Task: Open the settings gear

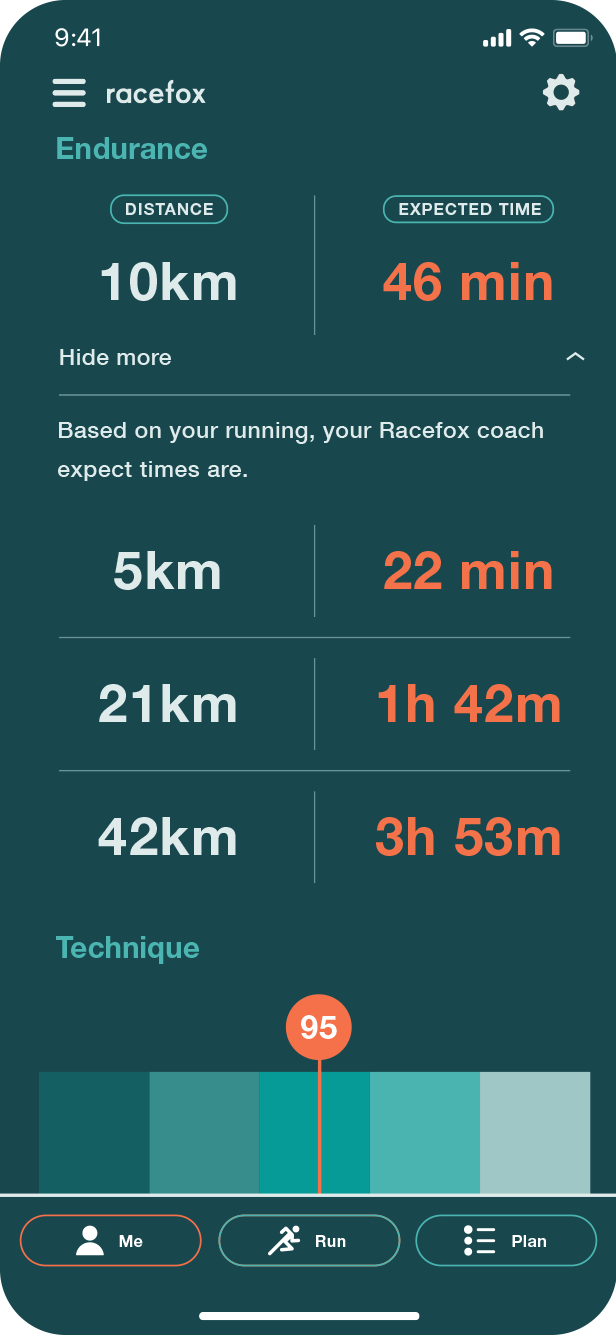Action: [561, 93]
